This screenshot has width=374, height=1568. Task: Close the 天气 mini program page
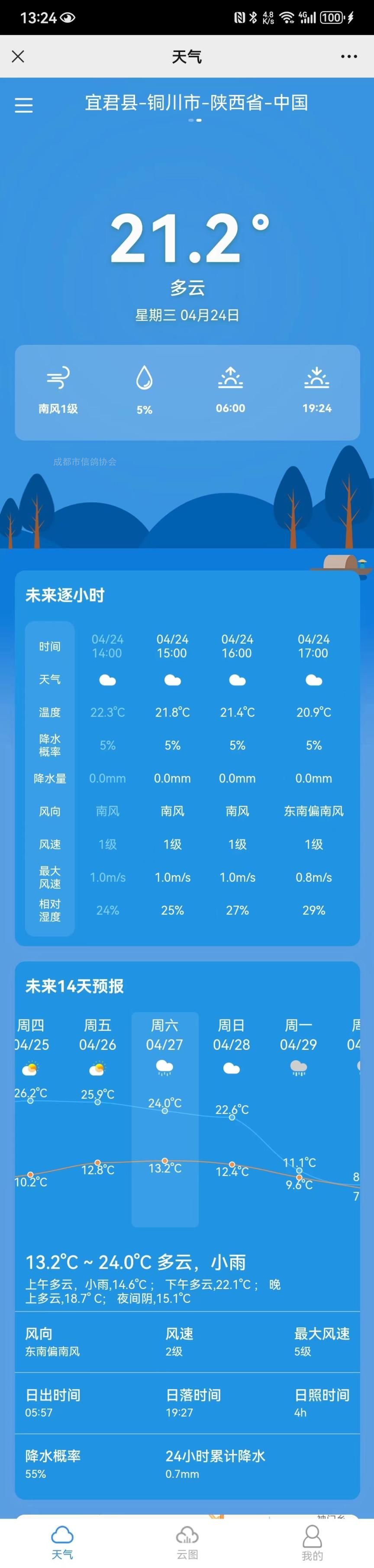coord(18,57)
